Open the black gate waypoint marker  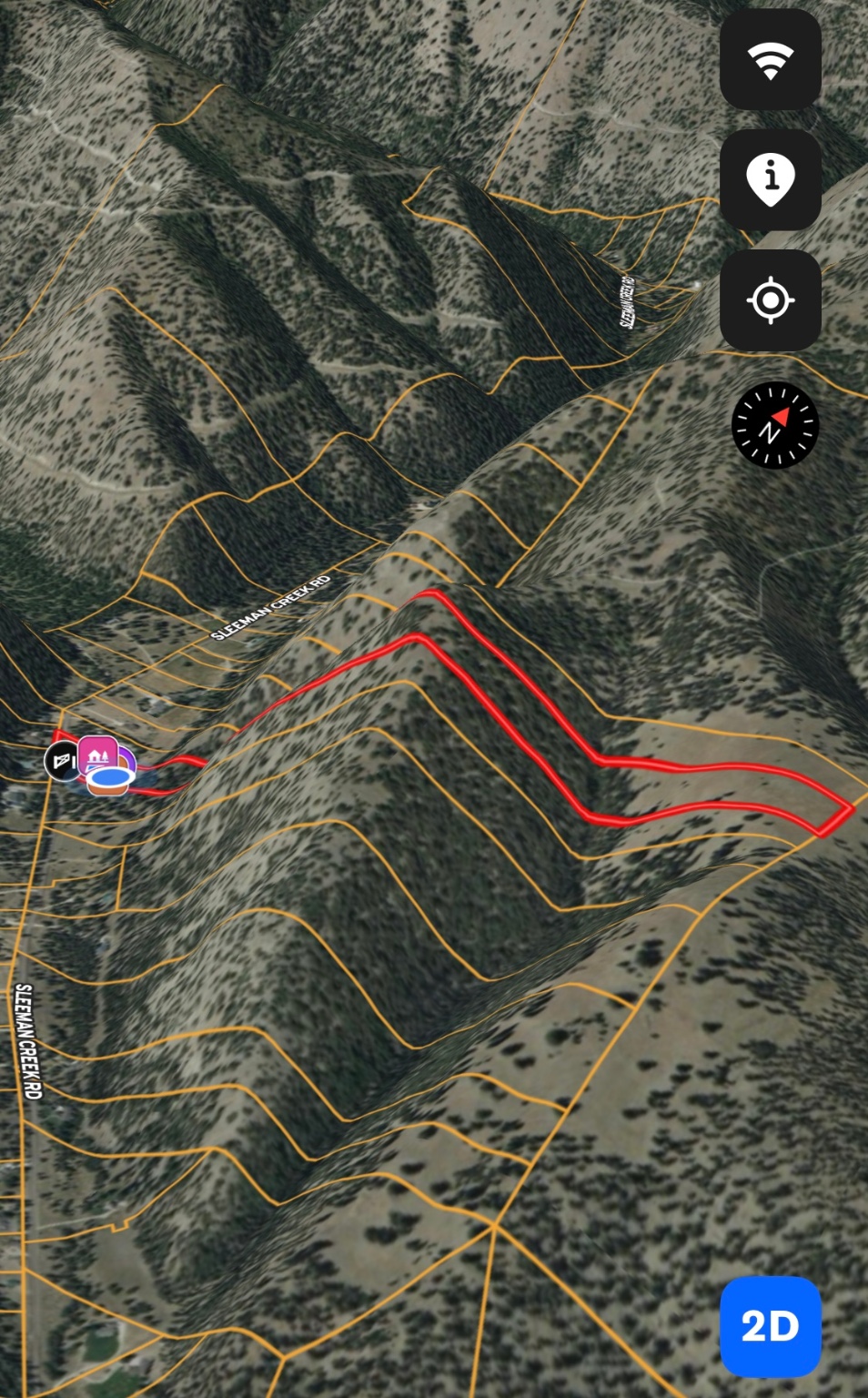coord(61,761)
